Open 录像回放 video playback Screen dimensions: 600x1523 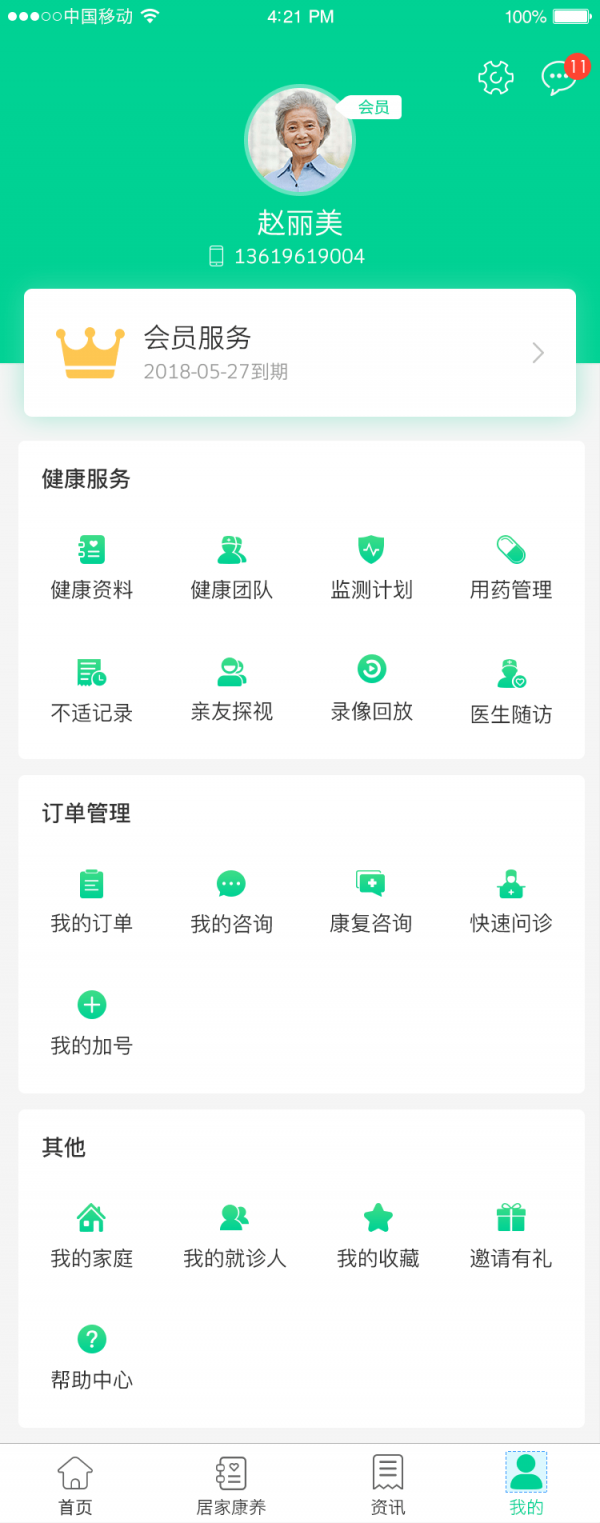pyautogui.click(x=371, y=690)
